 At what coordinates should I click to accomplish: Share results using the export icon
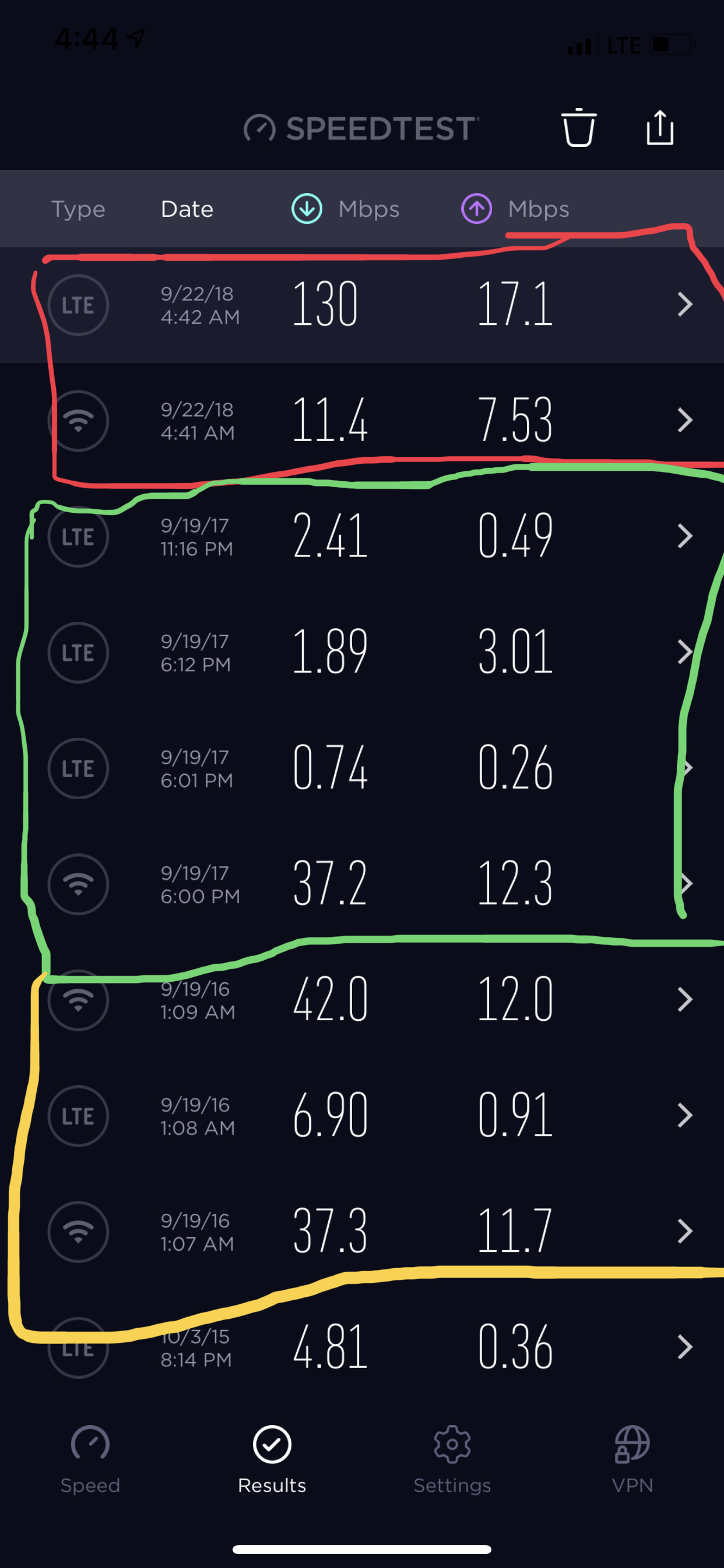click(x=659, y=127)
